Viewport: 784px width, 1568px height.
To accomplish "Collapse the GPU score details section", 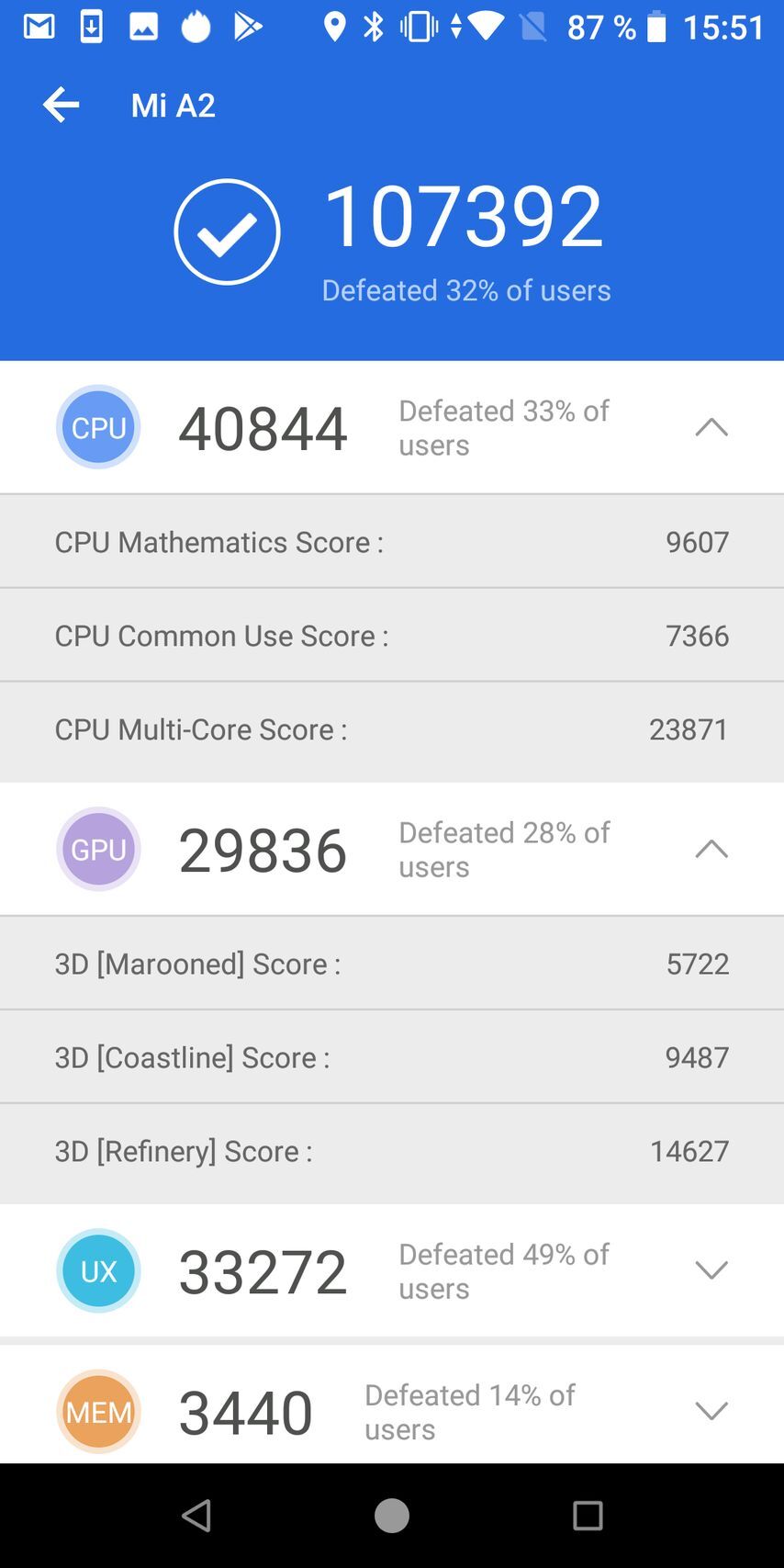I will click(712, 849).
